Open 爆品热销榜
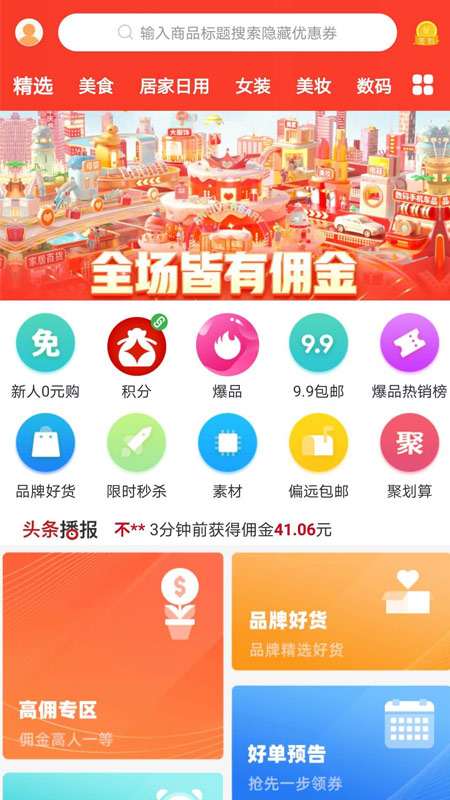 point(410,356)
